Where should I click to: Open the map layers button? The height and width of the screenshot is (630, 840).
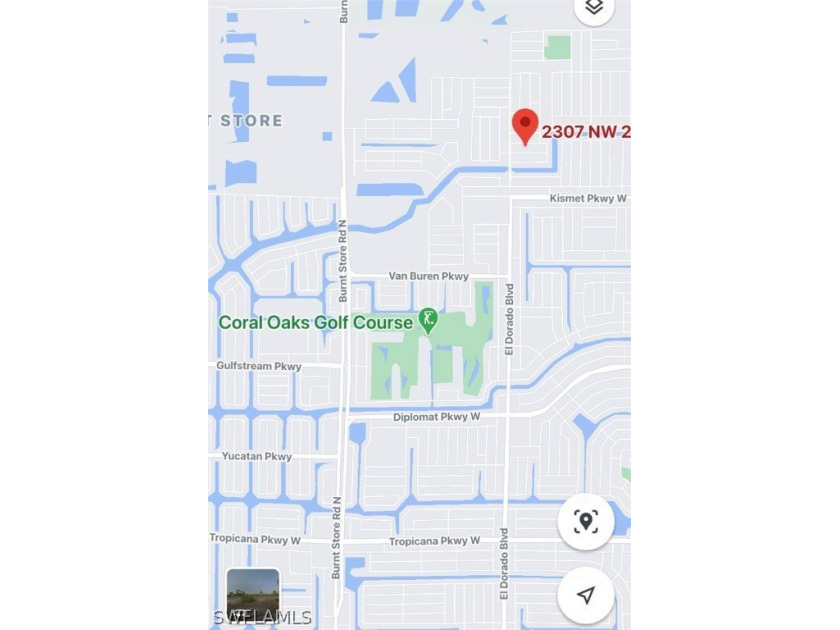pyautogui.click(x=594, y=8)
